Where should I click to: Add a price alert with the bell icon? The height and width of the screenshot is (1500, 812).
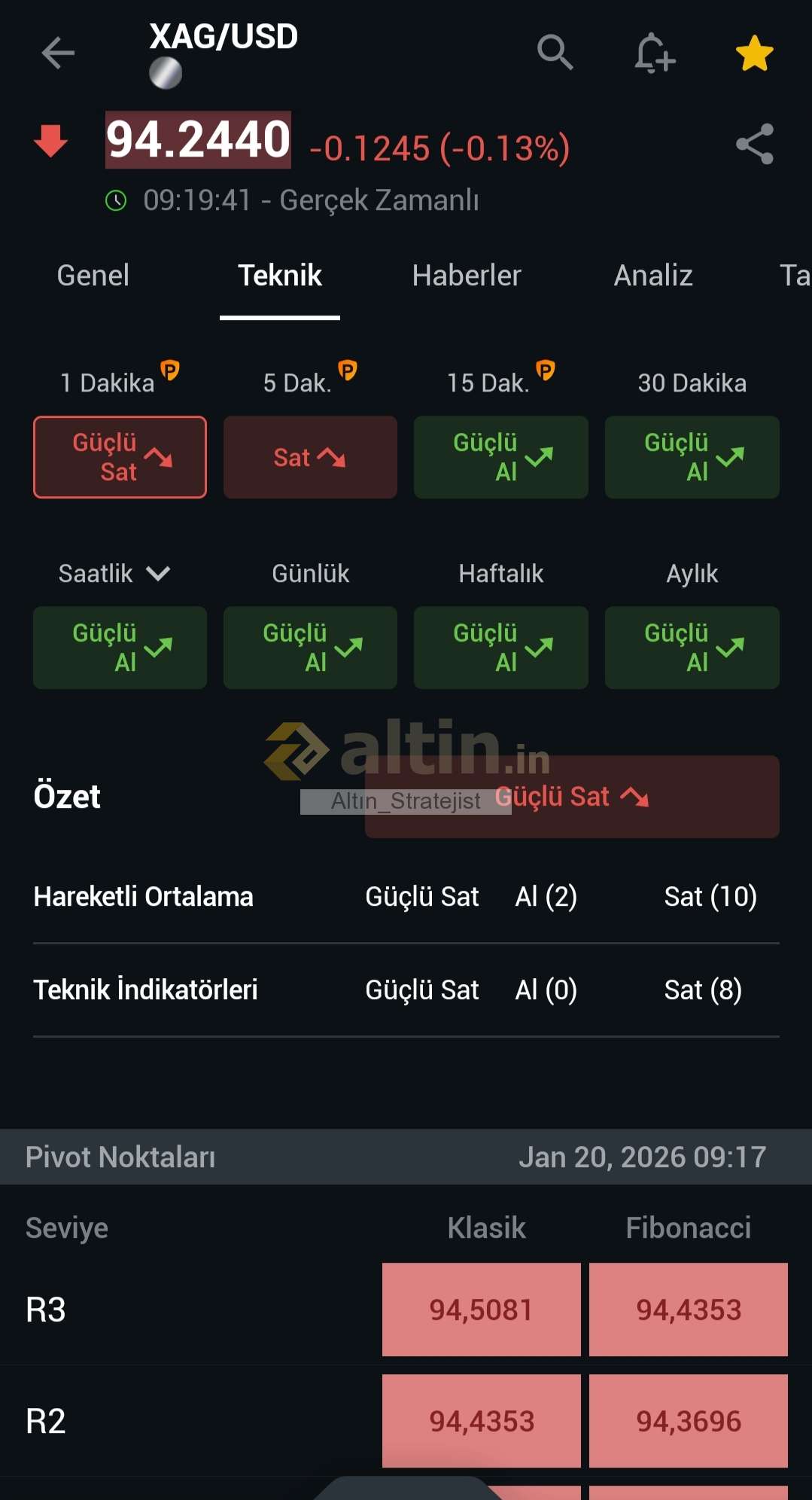653,53
